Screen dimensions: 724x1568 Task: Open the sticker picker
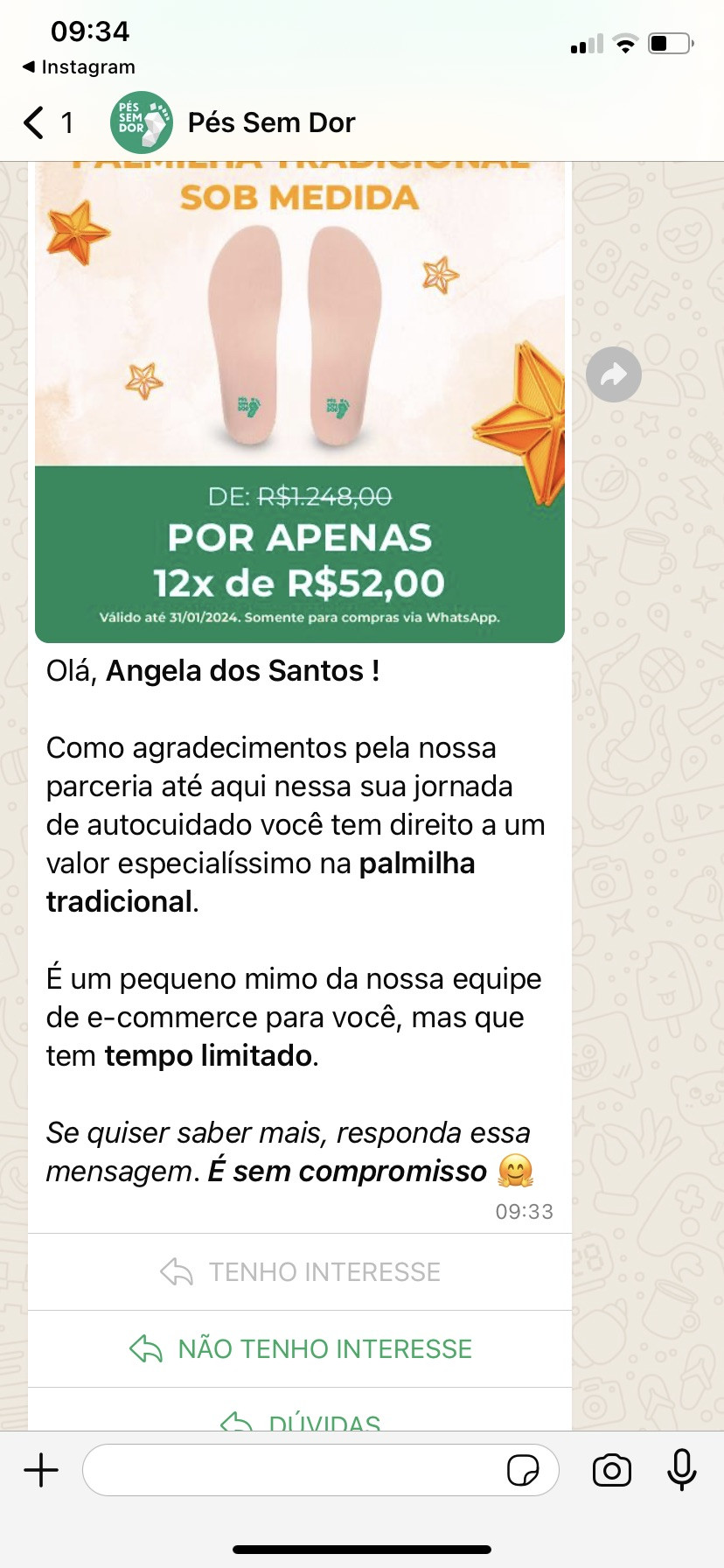[x=523, y=1471]
